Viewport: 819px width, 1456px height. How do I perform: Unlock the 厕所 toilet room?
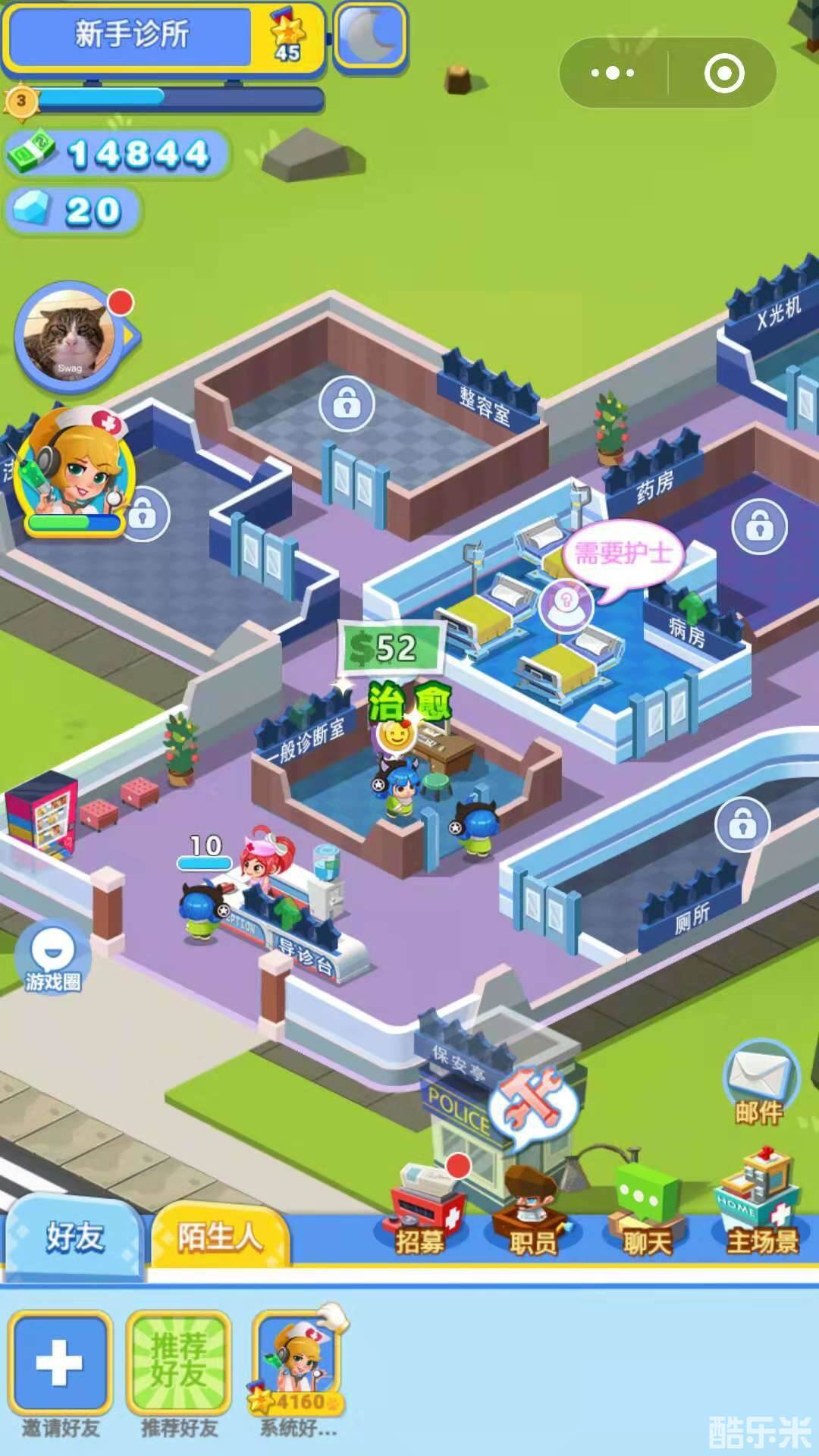742,824
